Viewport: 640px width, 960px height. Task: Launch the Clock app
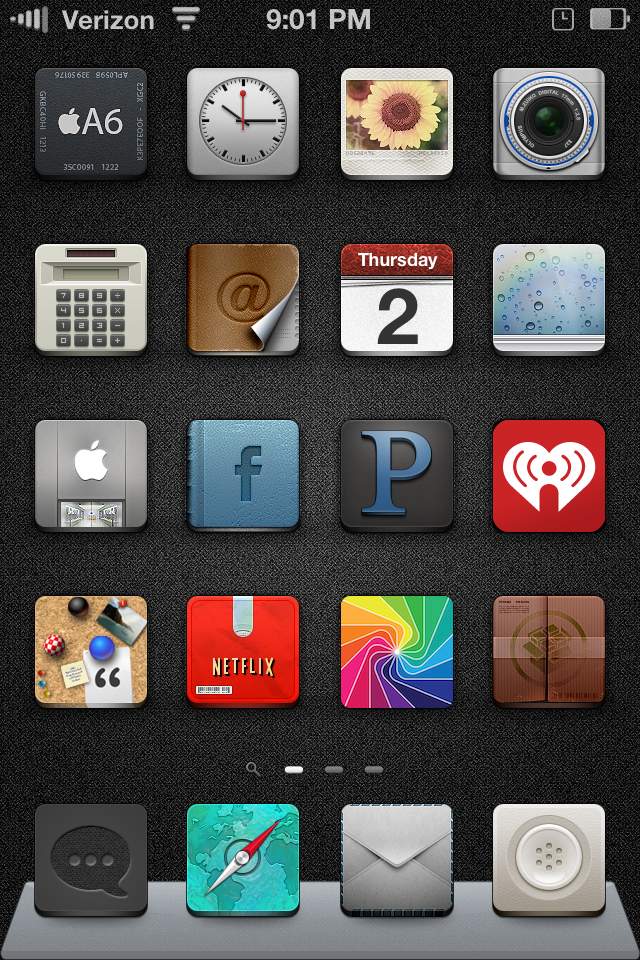point(243,123)
